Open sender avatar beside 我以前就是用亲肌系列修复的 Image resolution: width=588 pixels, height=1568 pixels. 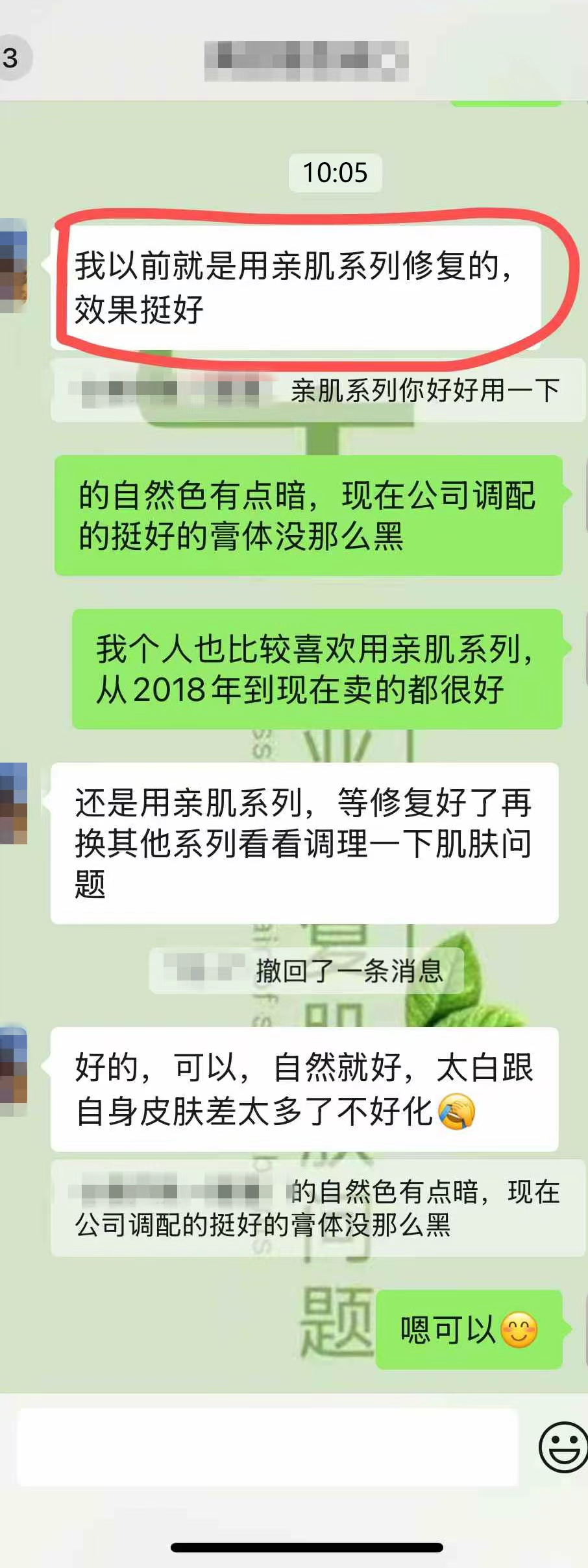13,266
